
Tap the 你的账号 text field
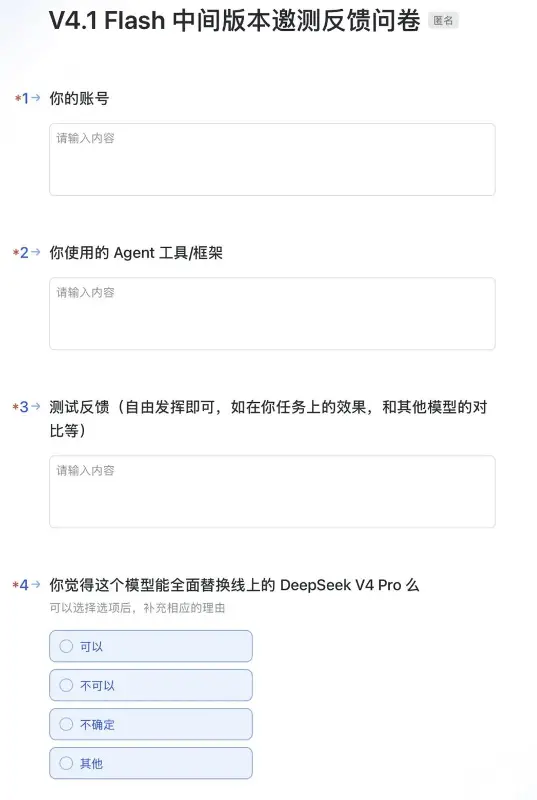(272, 159)
